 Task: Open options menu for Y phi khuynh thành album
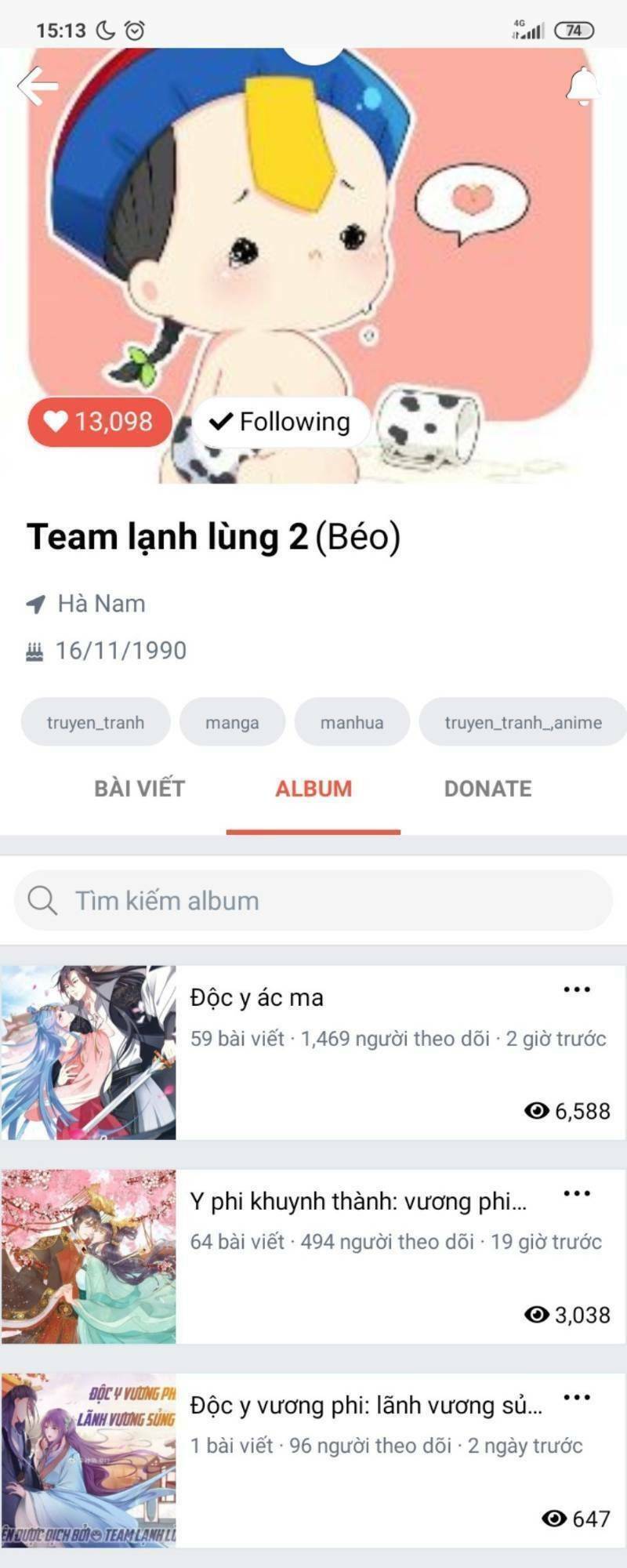576,1192
